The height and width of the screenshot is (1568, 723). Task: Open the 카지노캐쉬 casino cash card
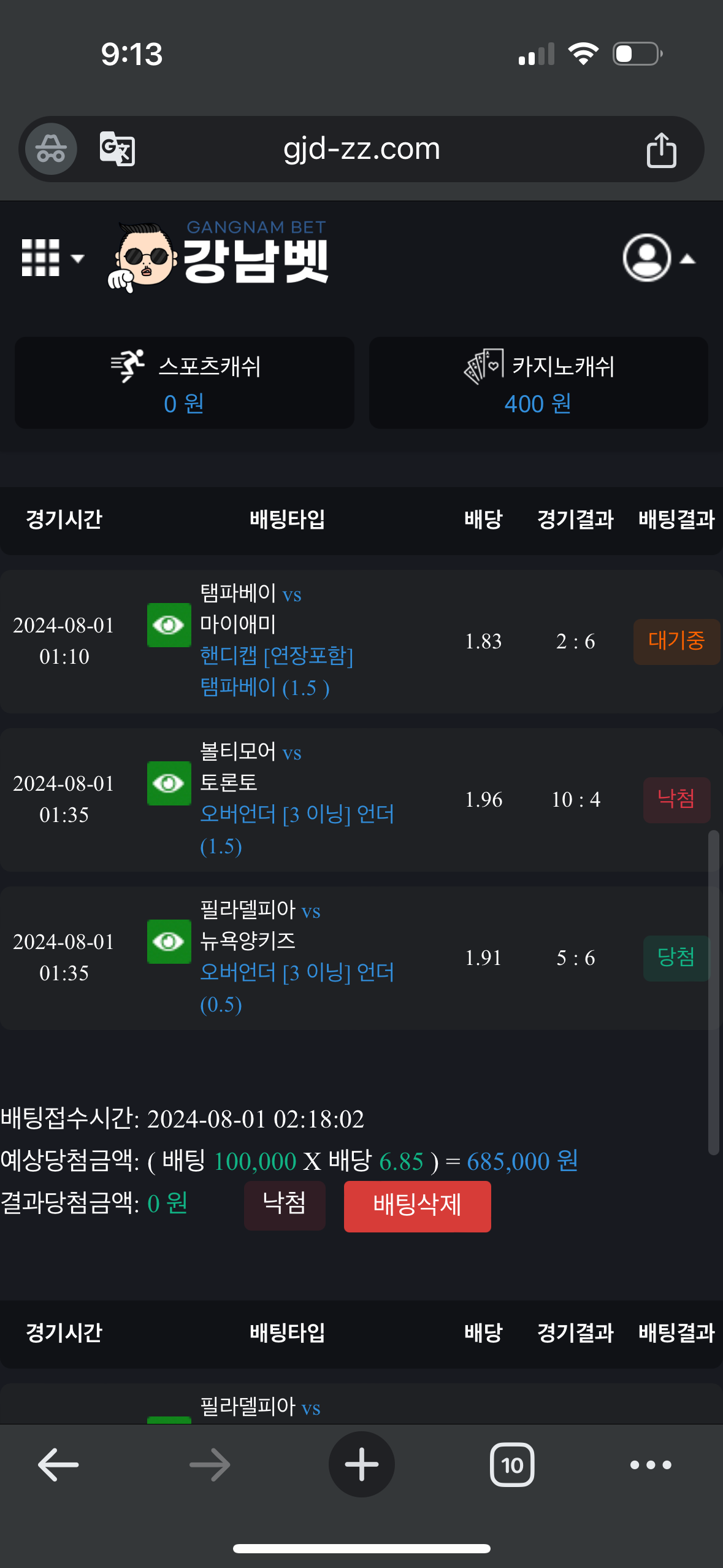coord(538,383)
